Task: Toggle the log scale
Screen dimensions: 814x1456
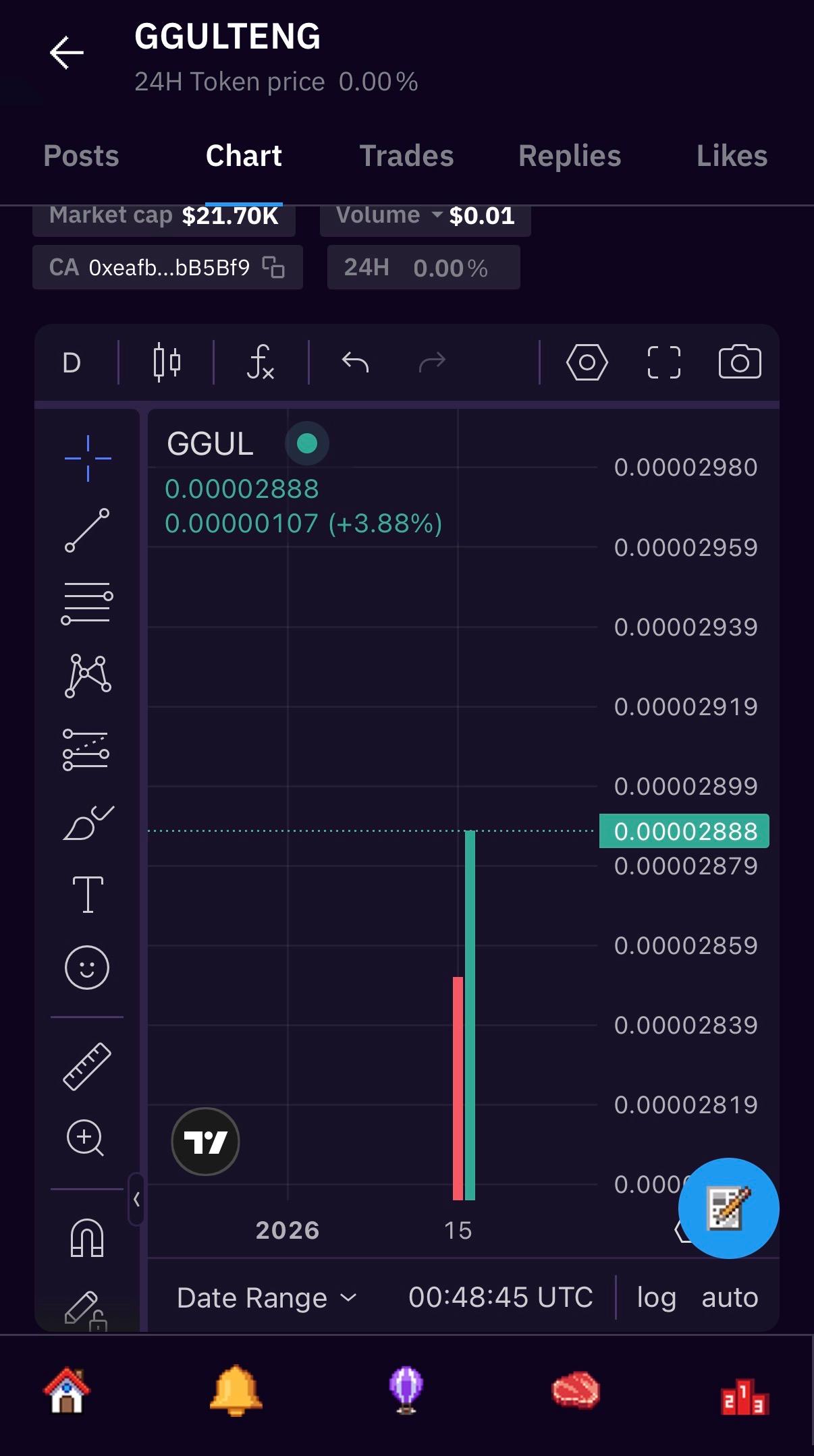Action: 656,1297
